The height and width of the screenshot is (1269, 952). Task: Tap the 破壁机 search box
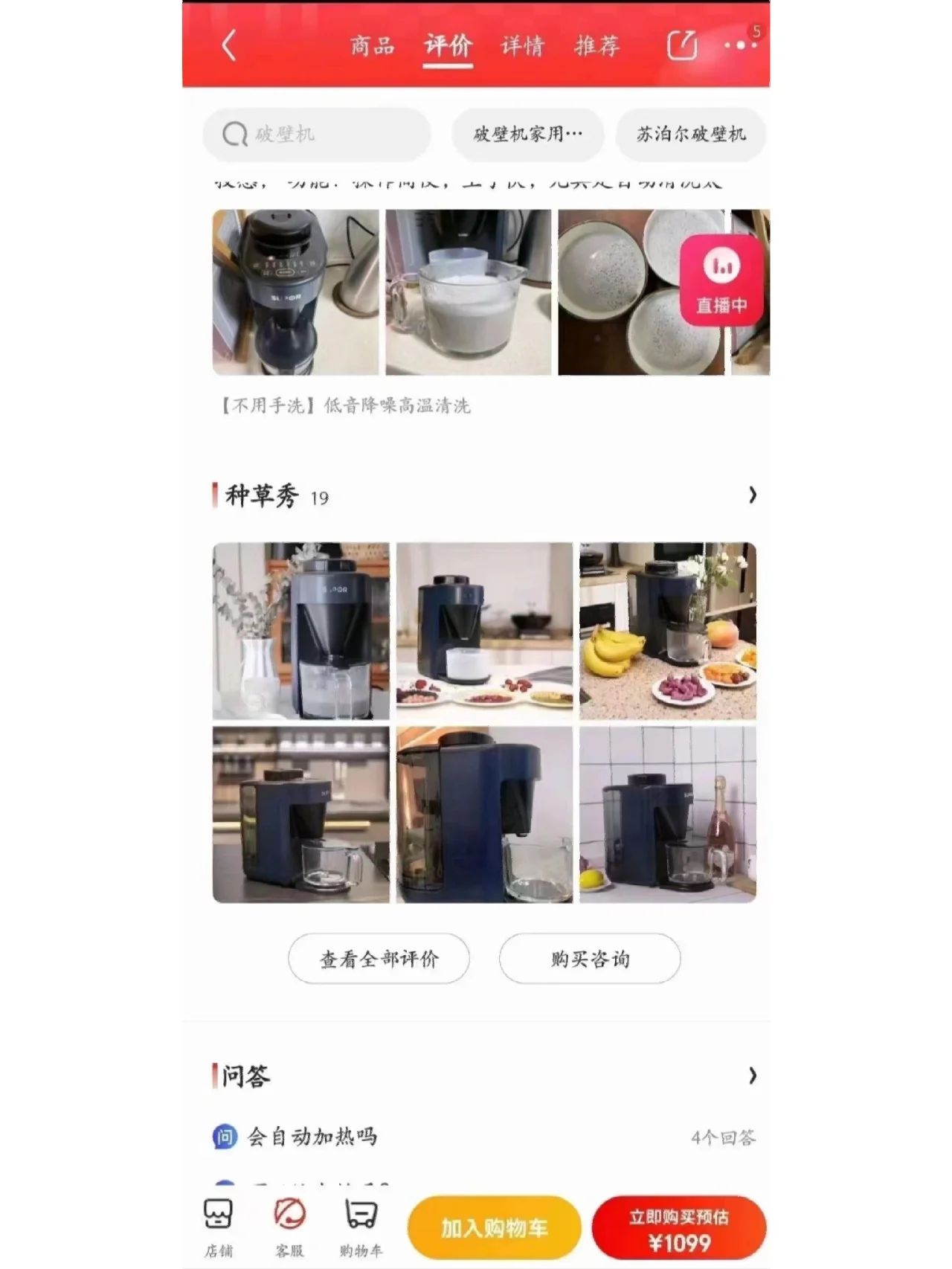pos(317,135)
